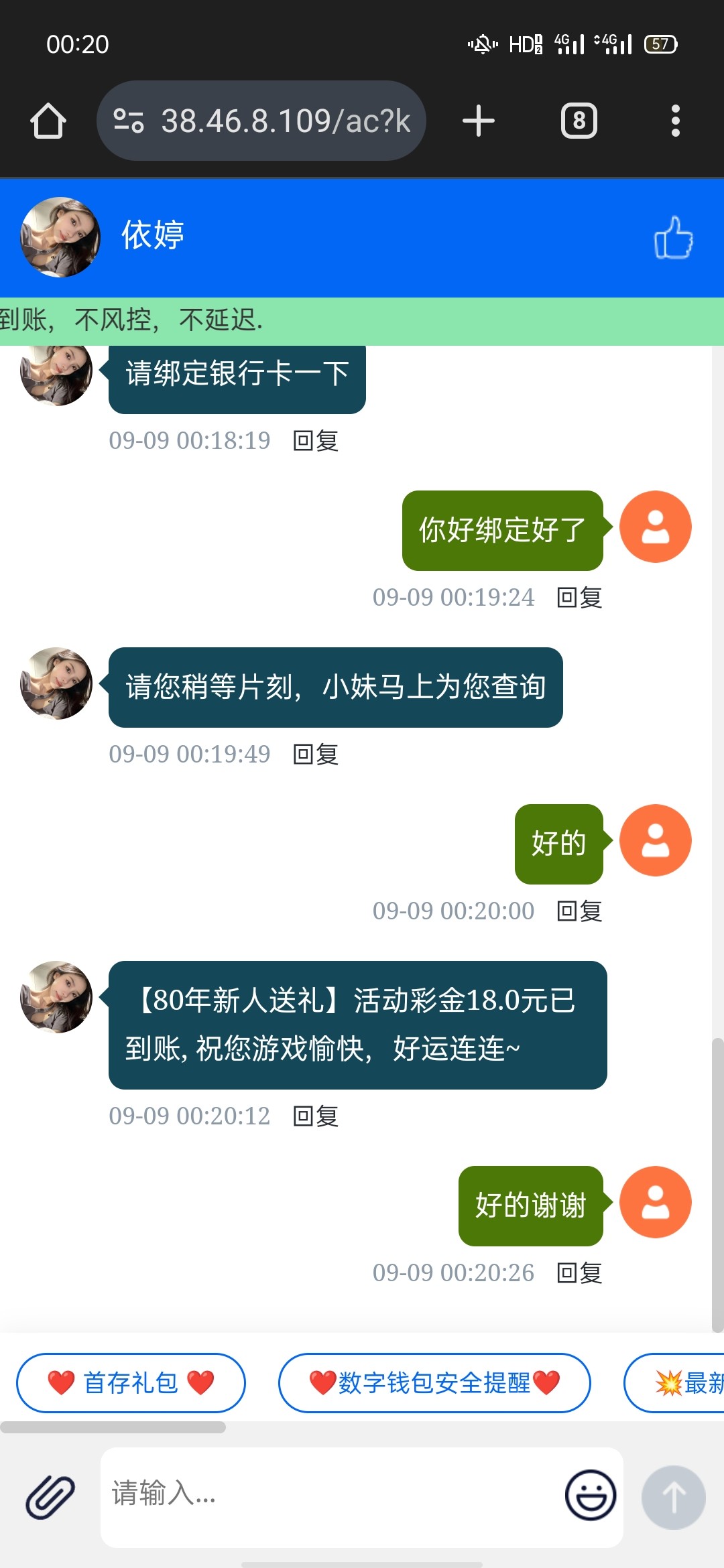
Task: Tap the thumbs-up icon for 依婷
Action: tap(673, 237)
